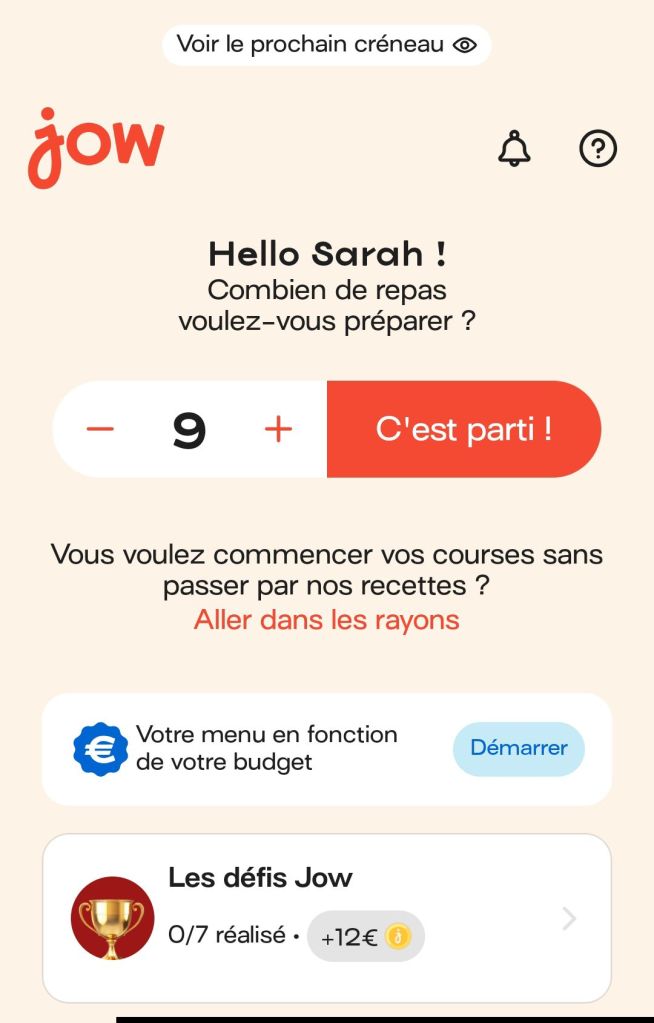Start with "C'est parti !" button
This screenshot has width=654, height=1023.
click(x=464, y=429)
